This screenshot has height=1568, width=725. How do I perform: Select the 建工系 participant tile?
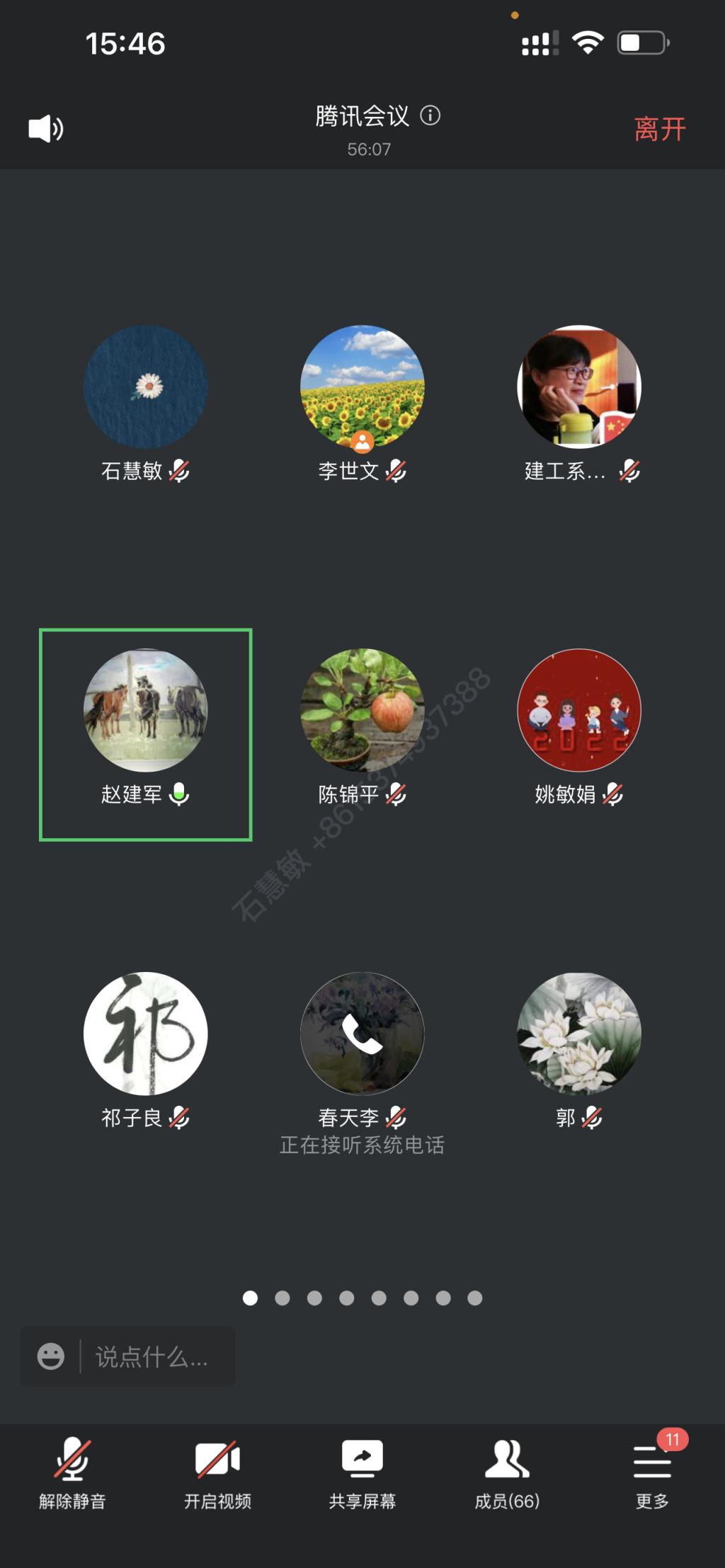(579, 387)
